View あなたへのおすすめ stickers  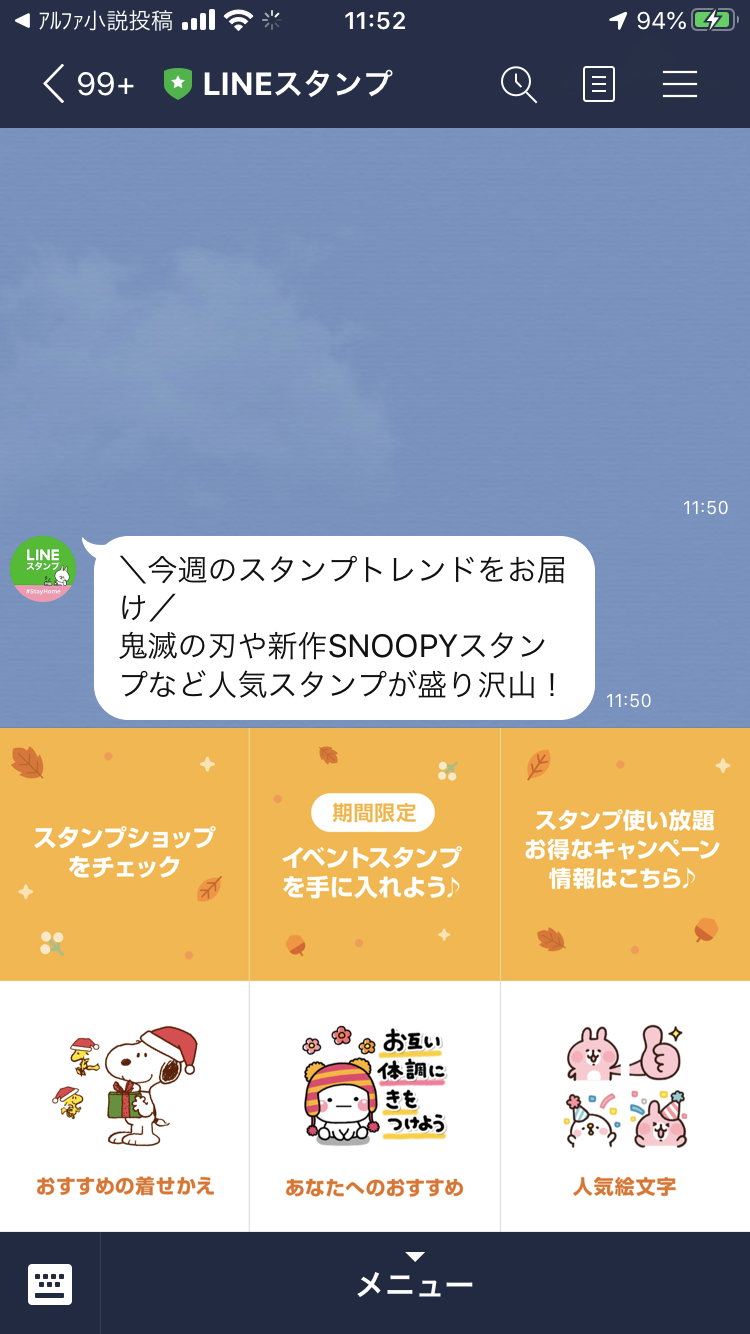click(374, 1105)
